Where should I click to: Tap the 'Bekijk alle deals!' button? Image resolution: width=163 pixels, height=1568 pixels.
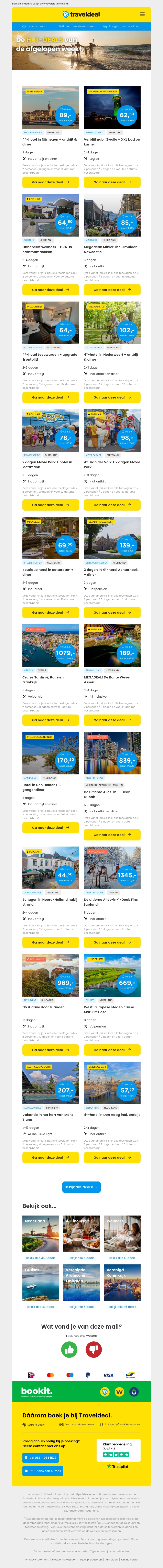click(x=81, y=1187)
